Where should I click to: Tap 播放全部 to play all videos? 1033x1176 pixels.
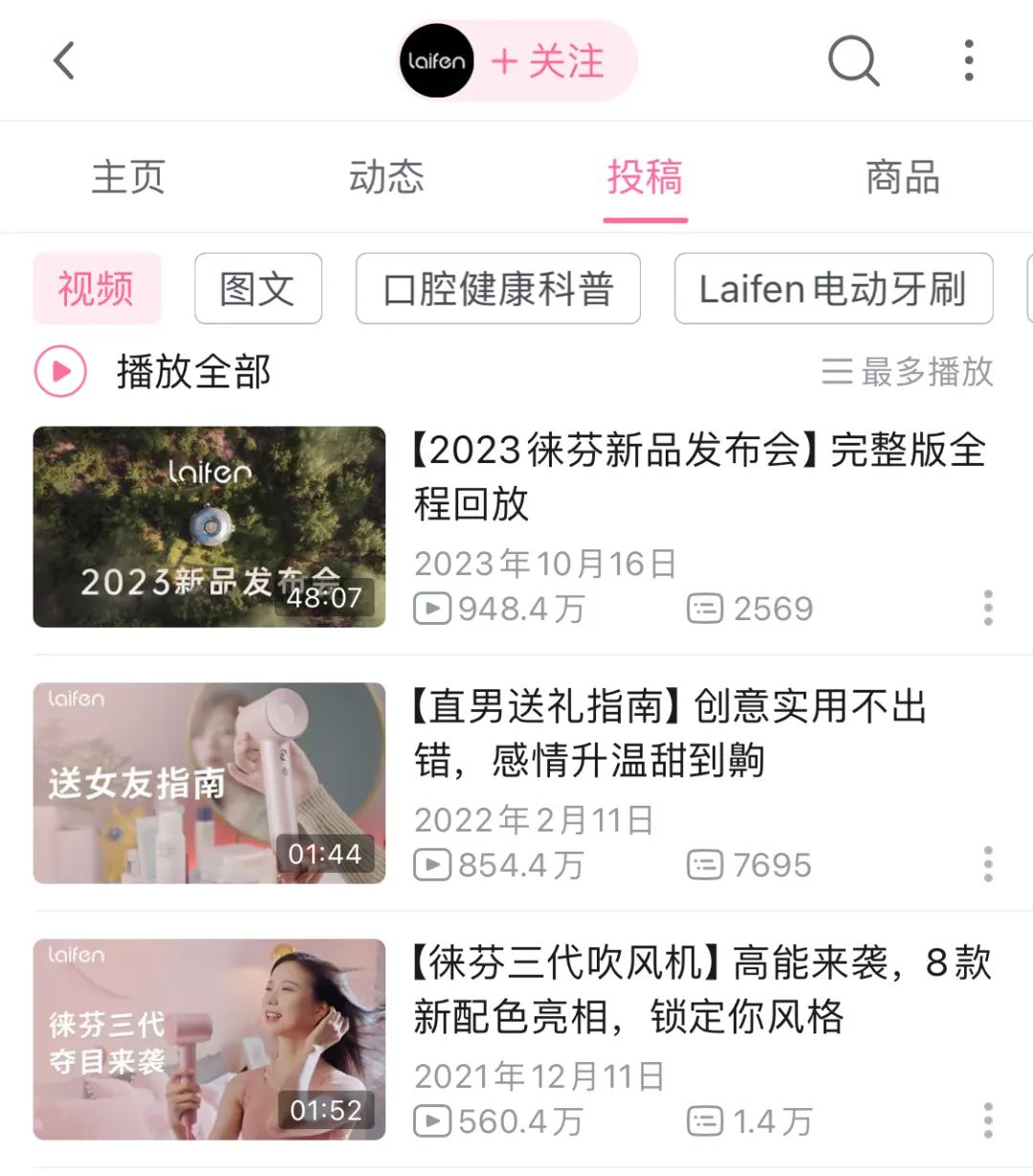(154, 371)
